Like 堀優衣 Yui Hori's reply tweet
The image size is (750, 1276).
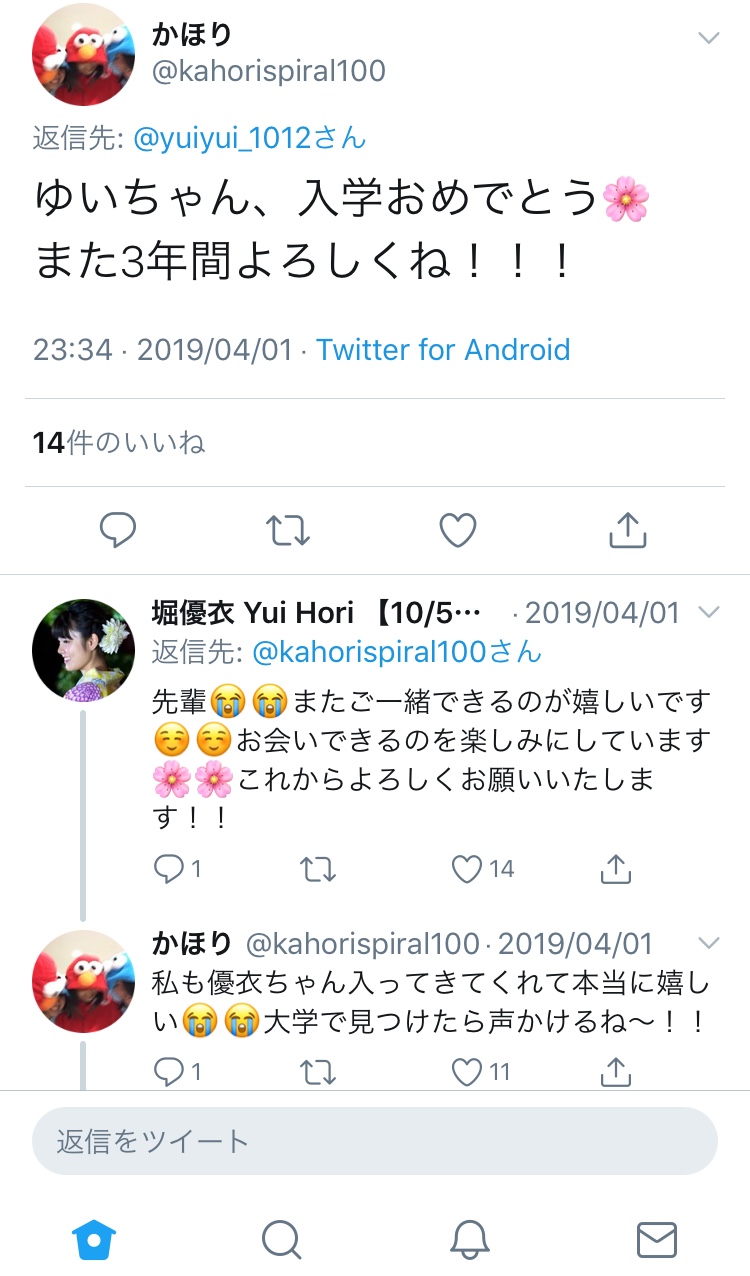pyautogui.click(x=468, y=870)
